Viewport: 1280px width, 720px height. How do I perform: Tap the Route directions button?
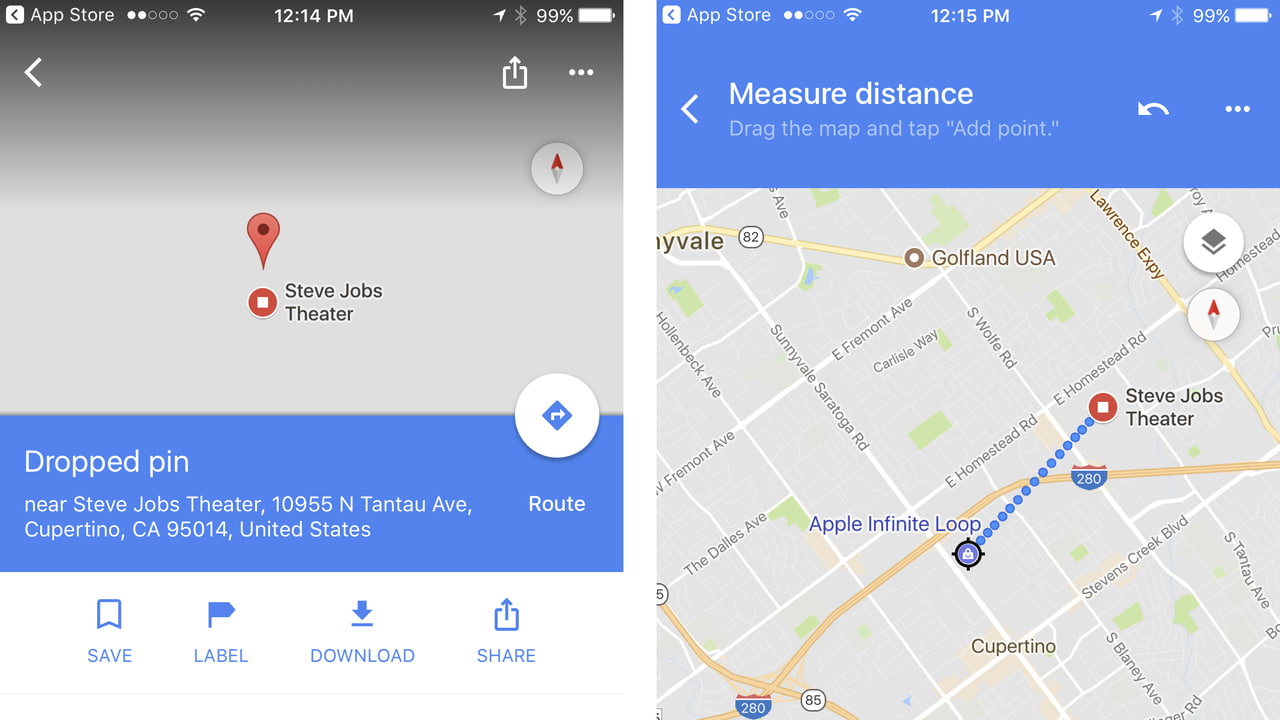(557, 416)
